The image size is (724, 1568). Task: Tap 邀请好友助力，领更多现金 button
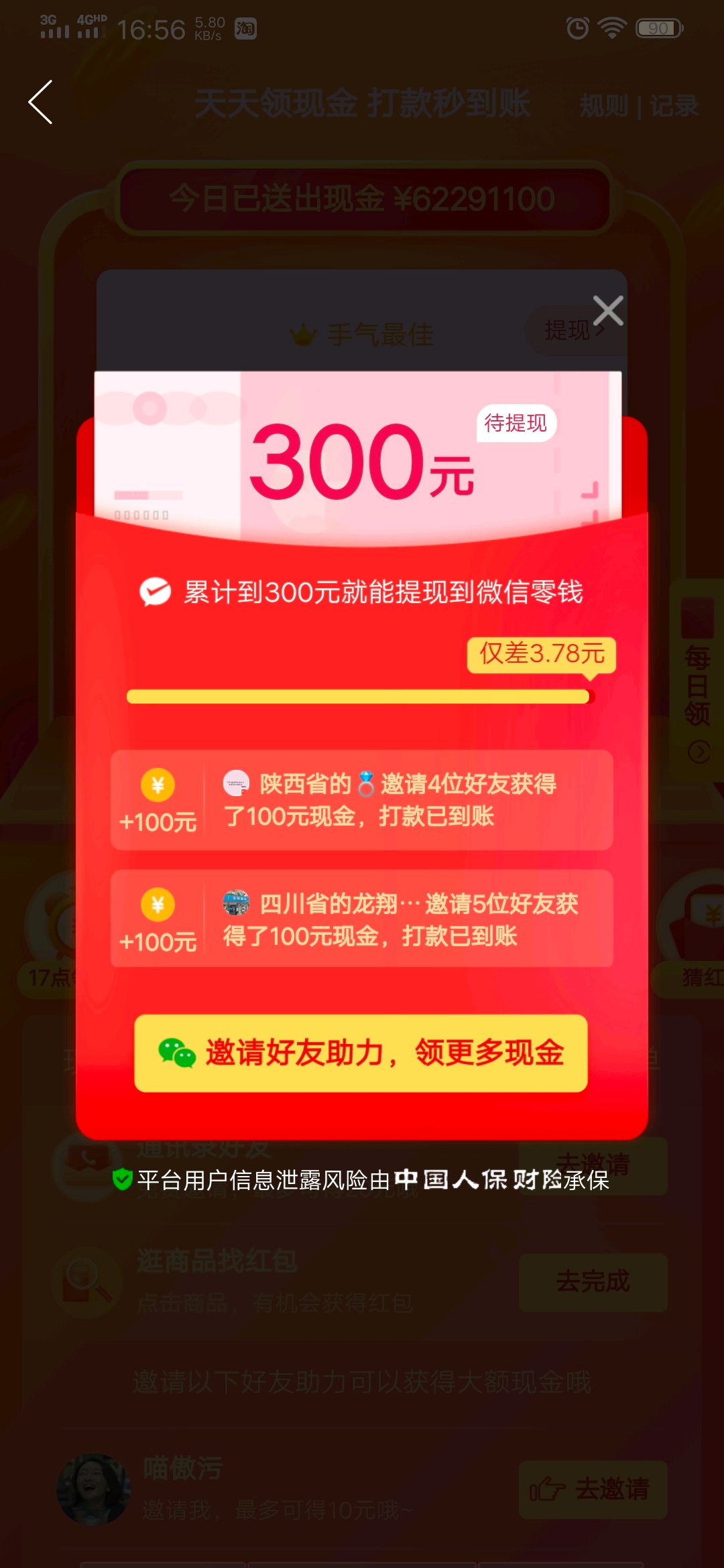[x=361, y=1053]
